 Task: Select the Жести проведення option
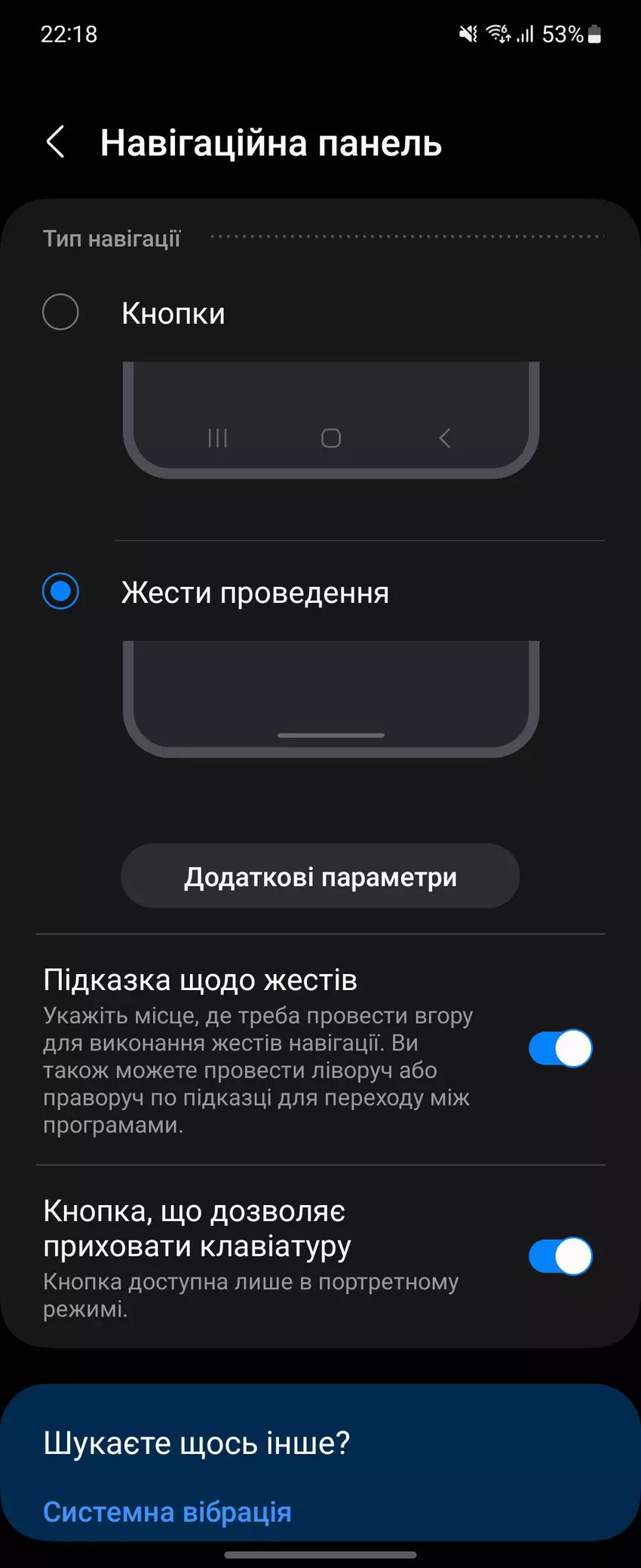[61, 592]
